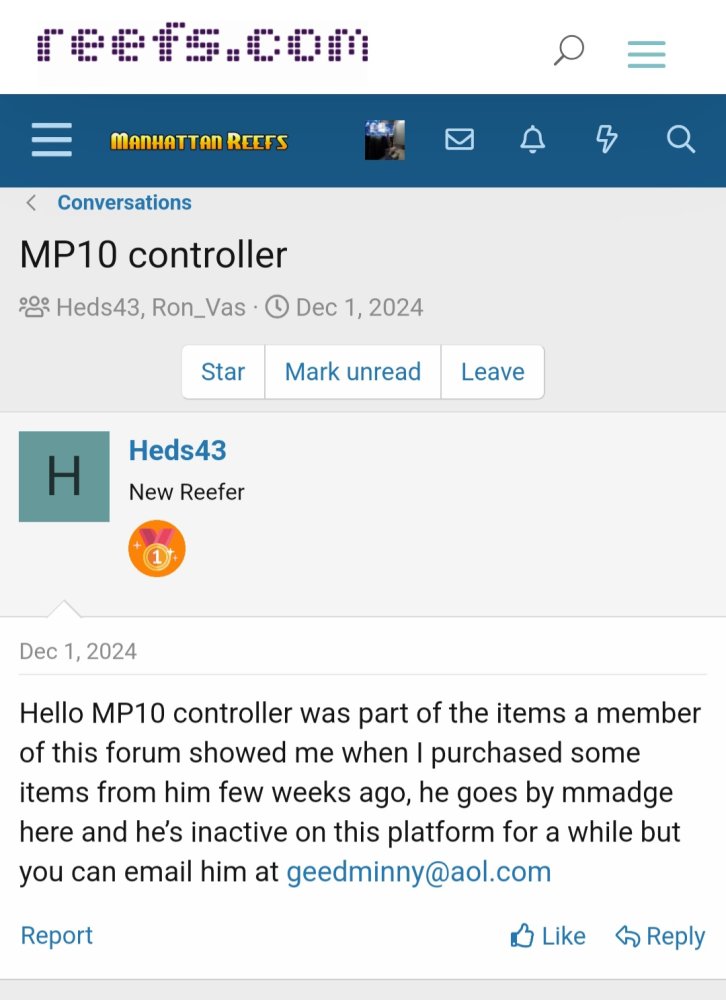This screenshot has width=726, height=1000.
Task: Report Heds43's message
Action: click(56, 936)
